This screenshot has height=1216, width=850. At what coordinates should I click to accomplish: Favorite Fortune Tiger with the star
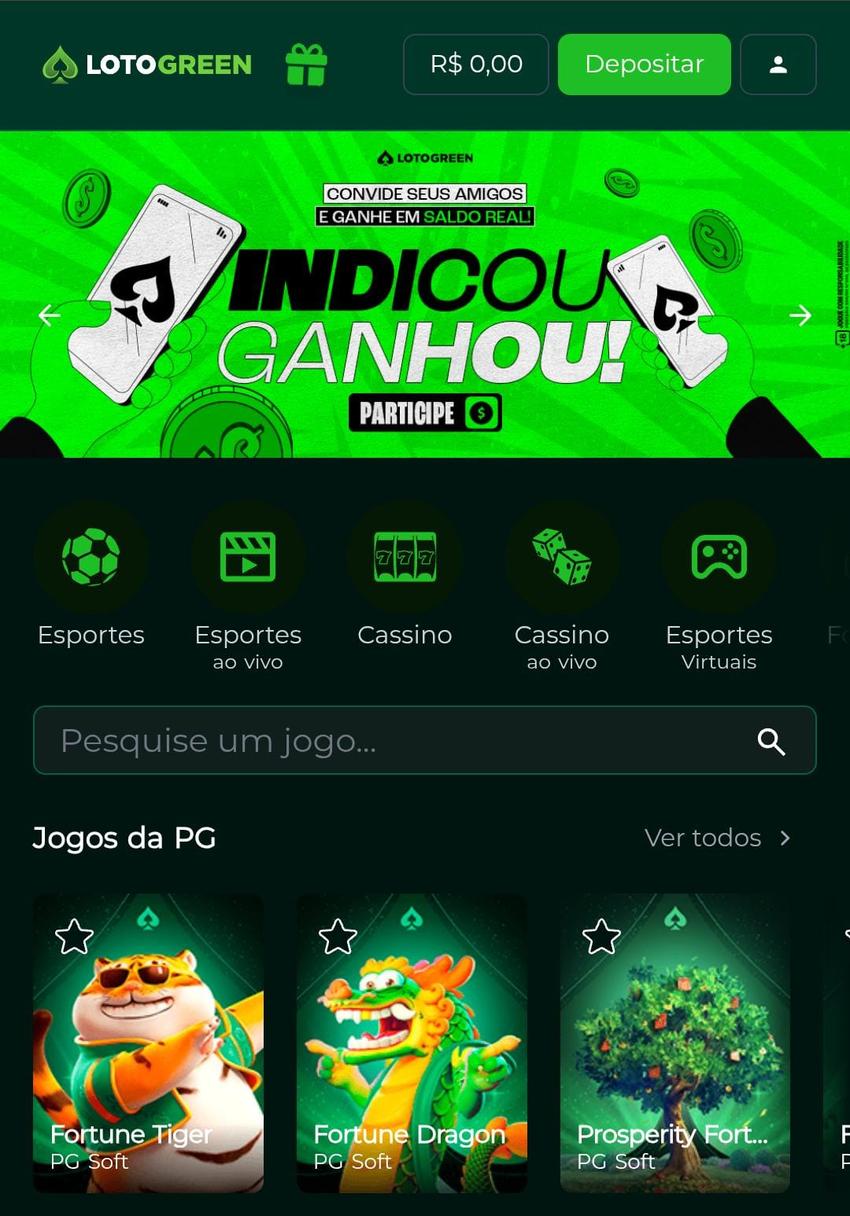tap(74, 937)
